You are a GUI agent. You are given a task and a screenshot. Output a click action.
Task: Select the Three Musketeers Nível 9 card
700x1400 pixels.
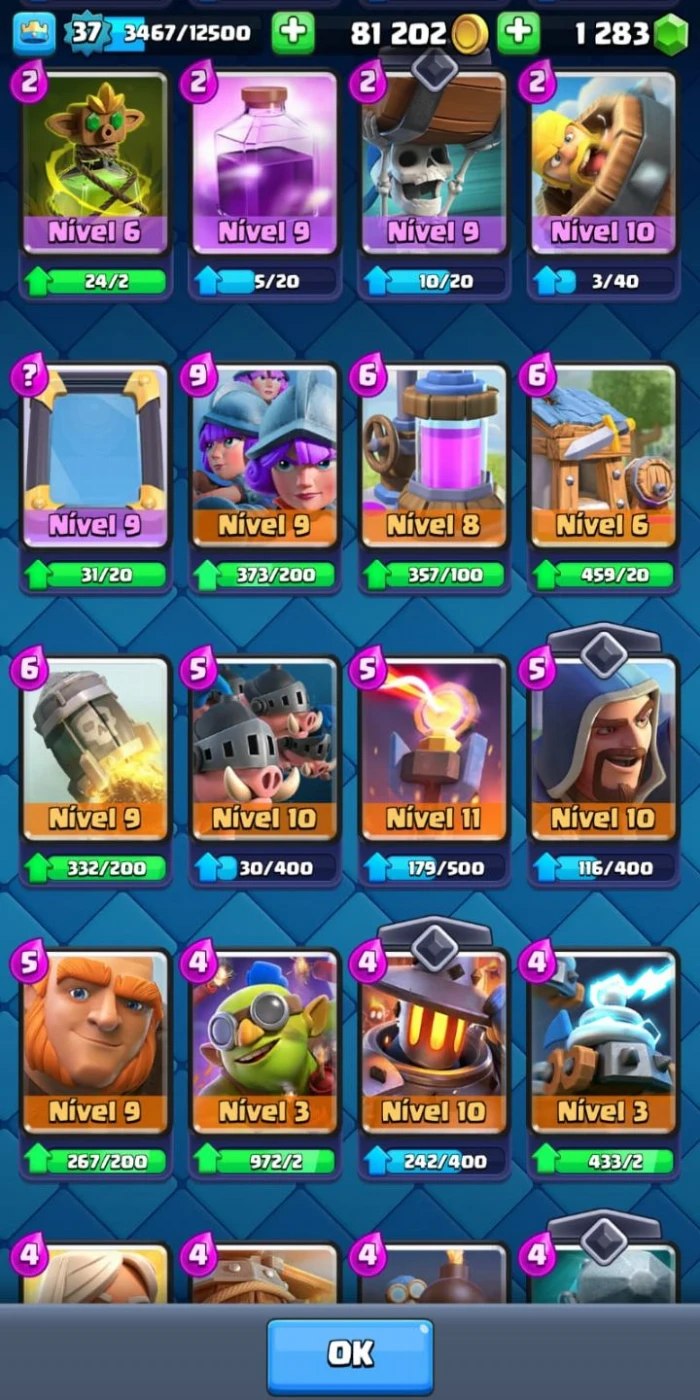[x=264, y=457]
